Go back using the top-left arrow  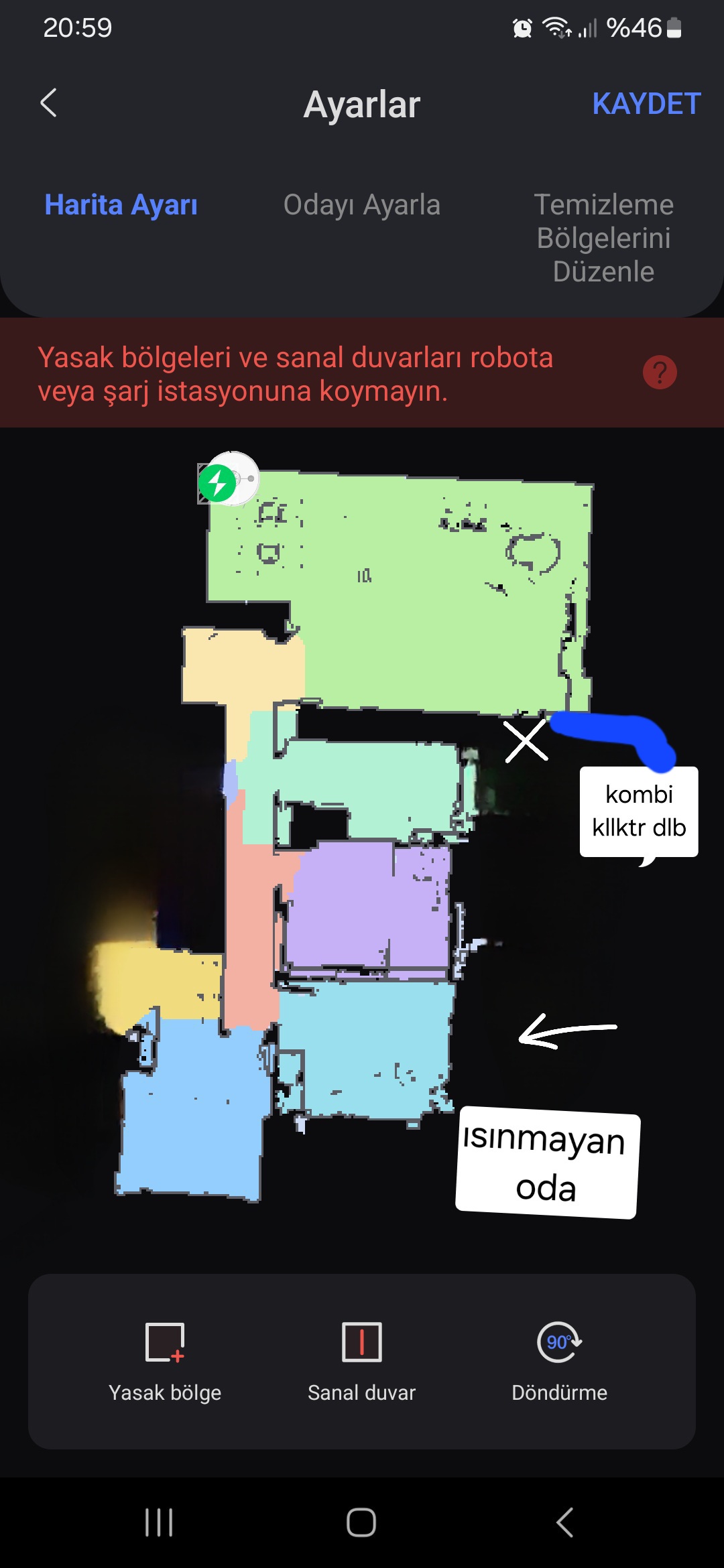tap(48, 103)
